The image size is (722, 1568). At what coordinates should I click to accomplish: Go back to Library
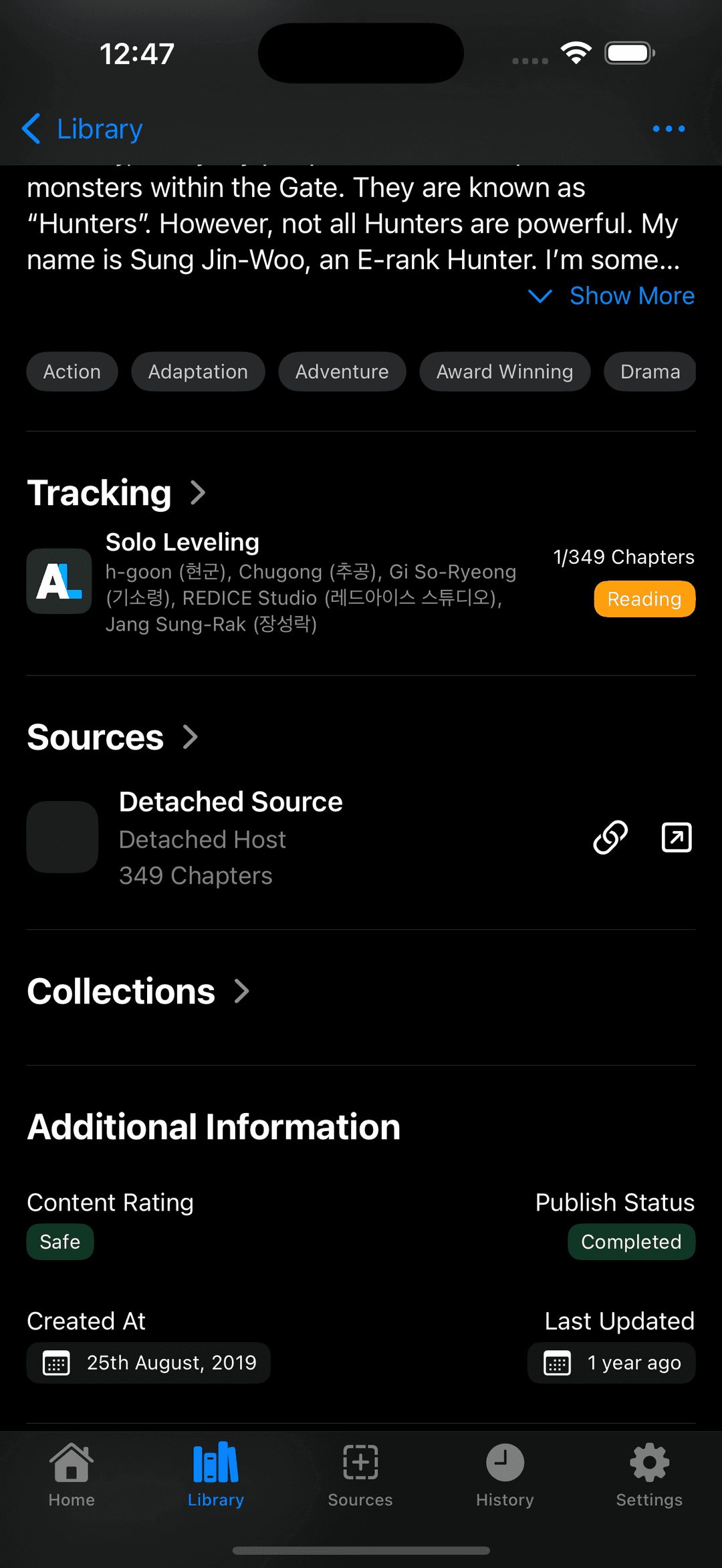(81, 128)
